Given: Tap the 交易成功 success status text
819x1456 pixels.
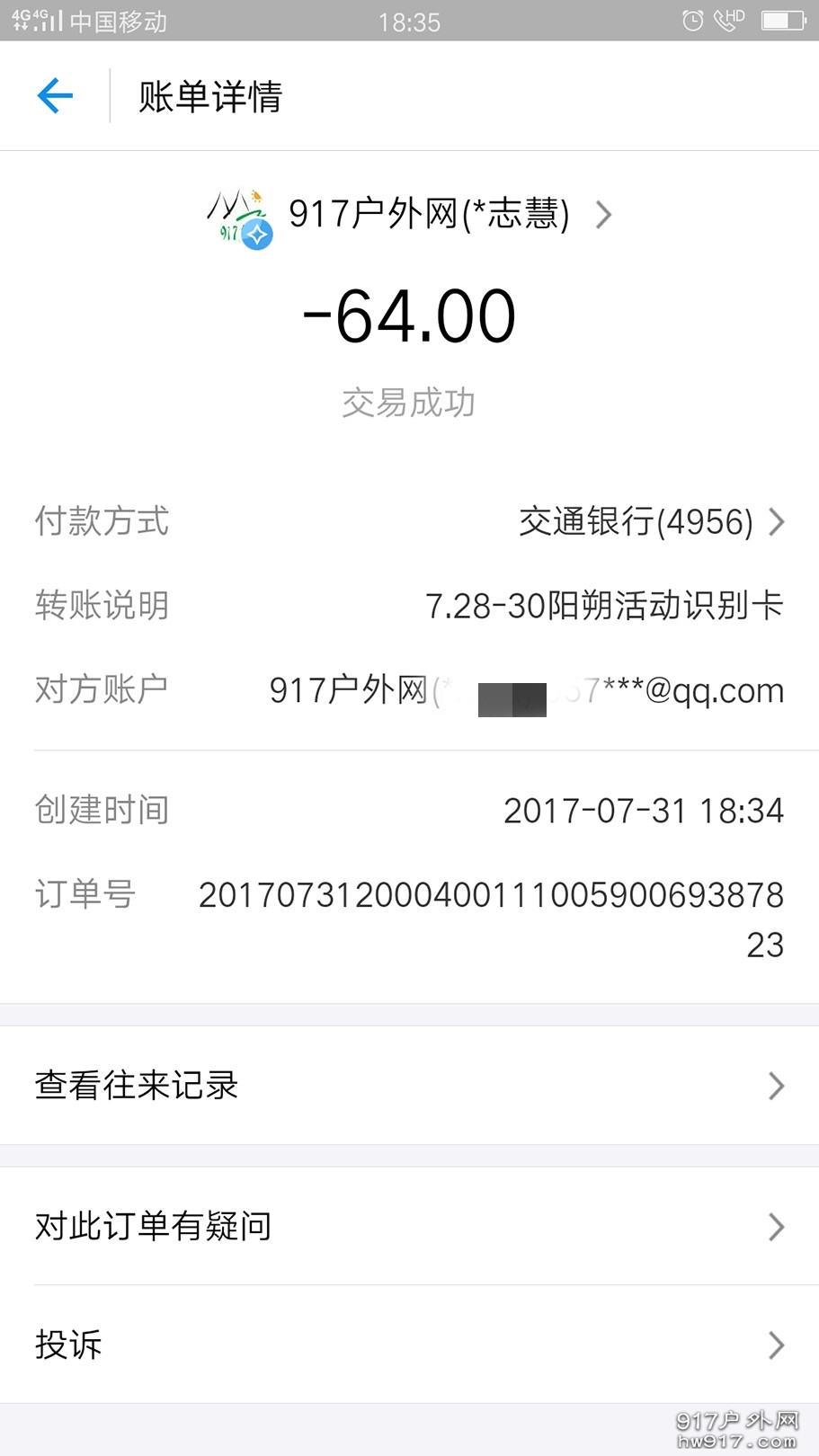Looking at the screenshot, I should (409, 403).
